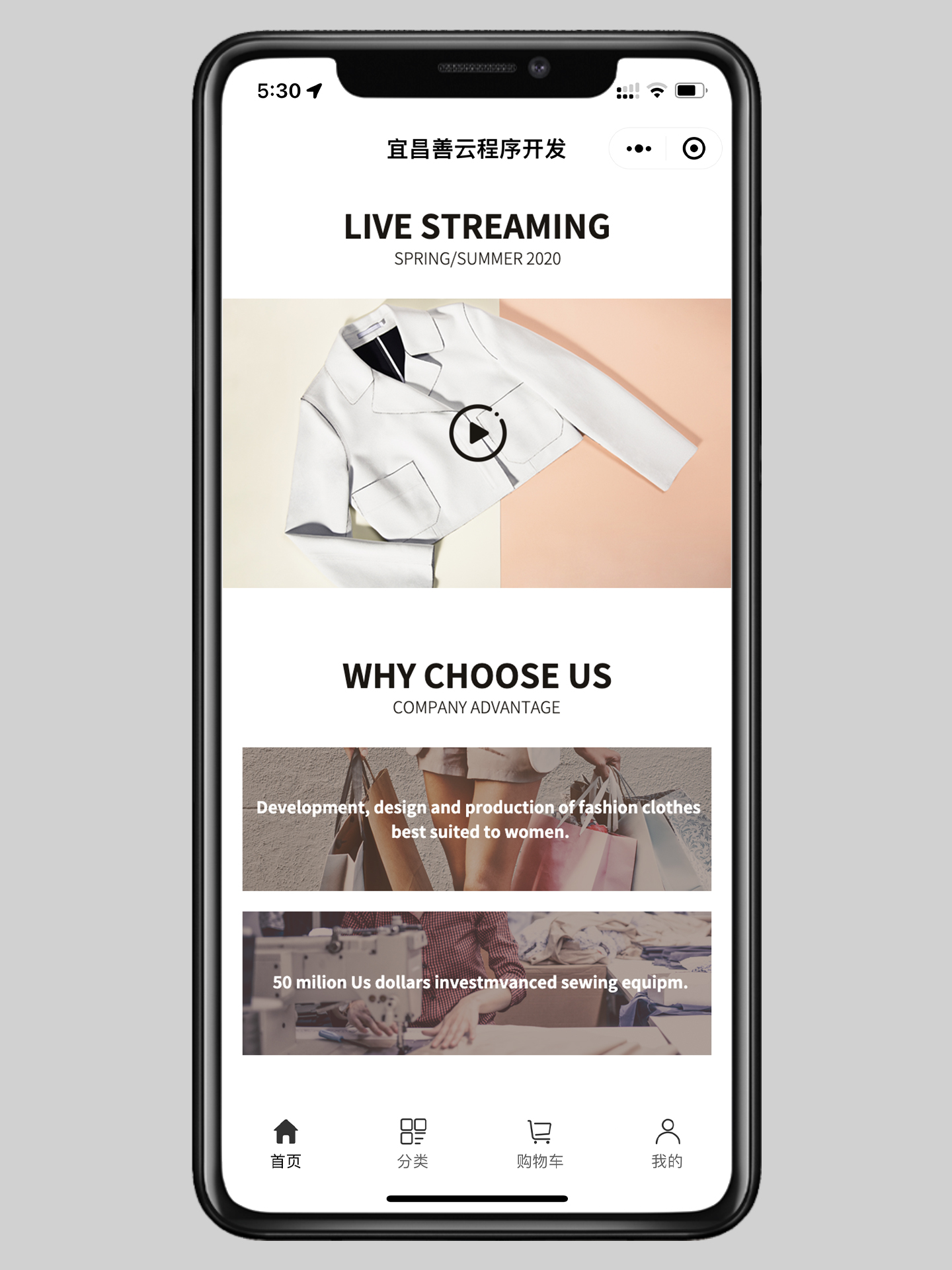Open the fashion clothes for women banner
The image size is (952, 1270).
click(477, 819)
